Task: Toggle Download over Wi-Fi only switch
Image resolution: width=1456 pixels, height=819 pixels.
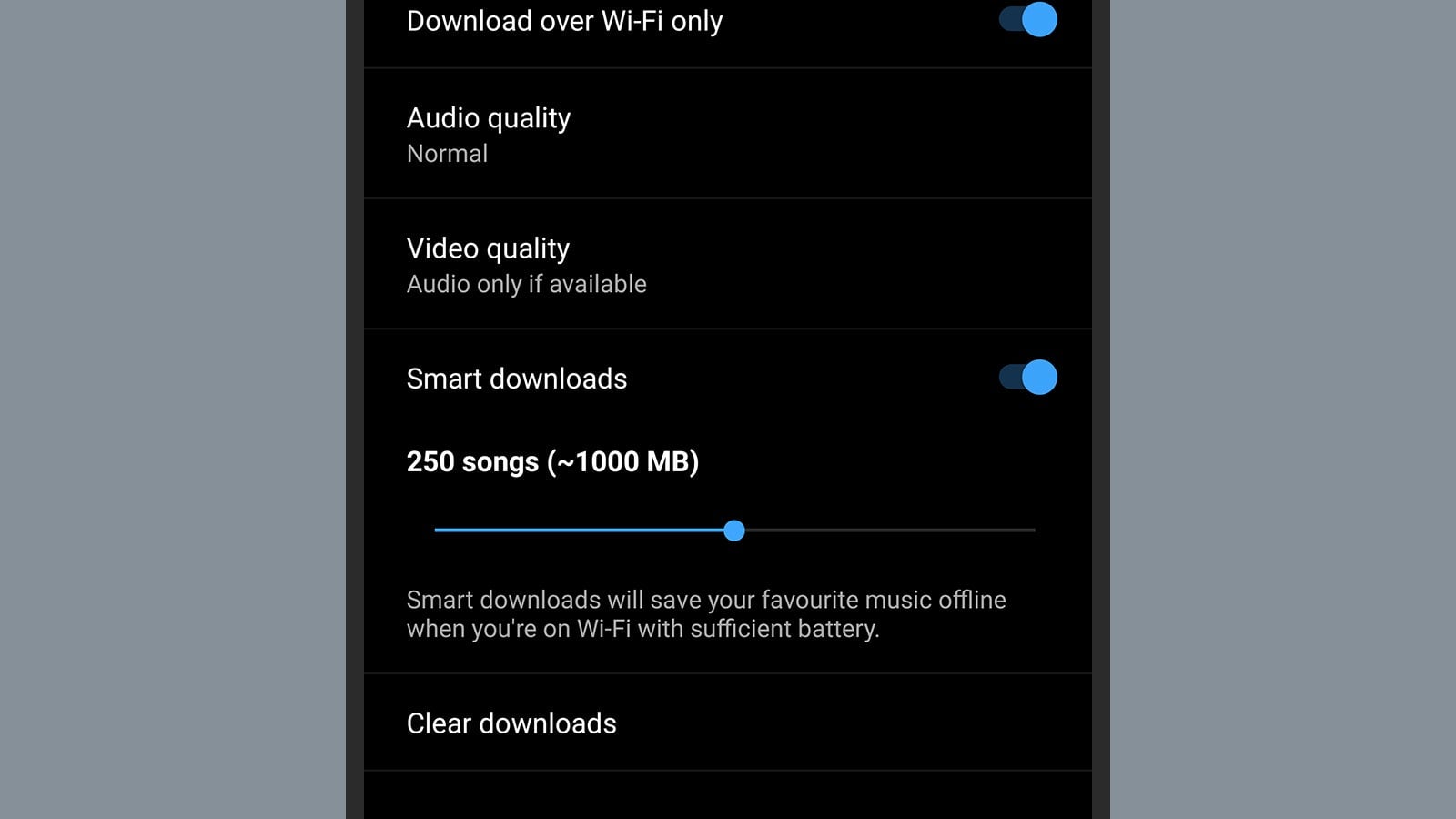Action: click(x=1027, y=20)
